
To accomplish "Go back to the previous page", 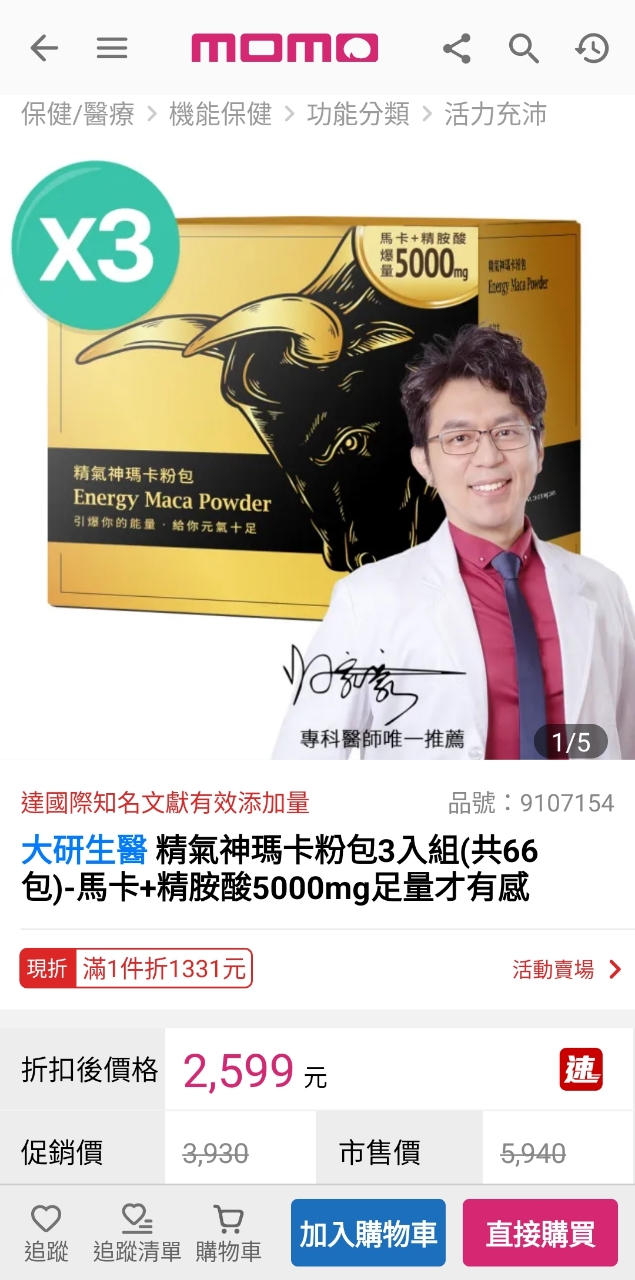I will tap(44, 48).
